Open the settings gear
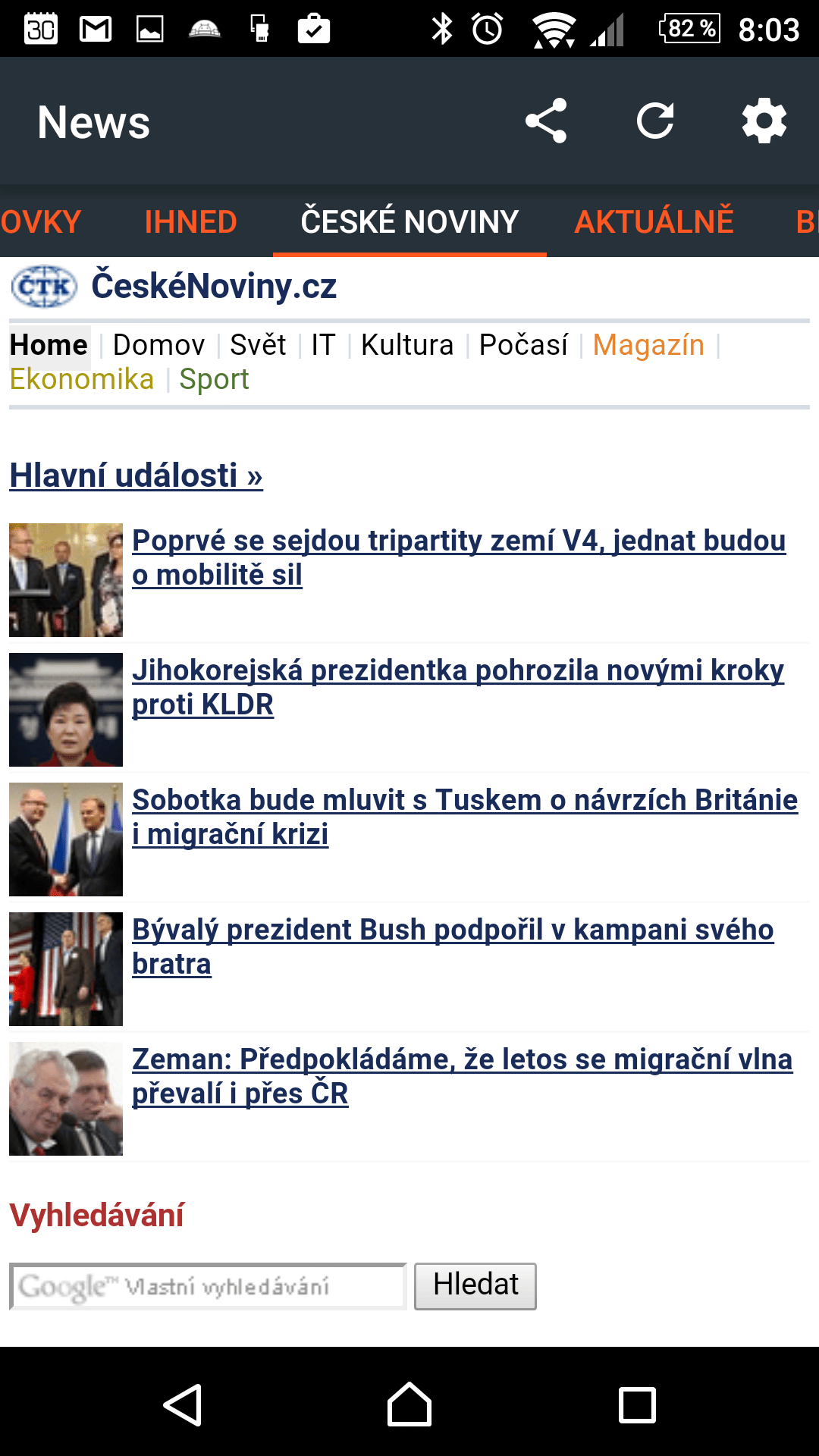 pos(764,121)
